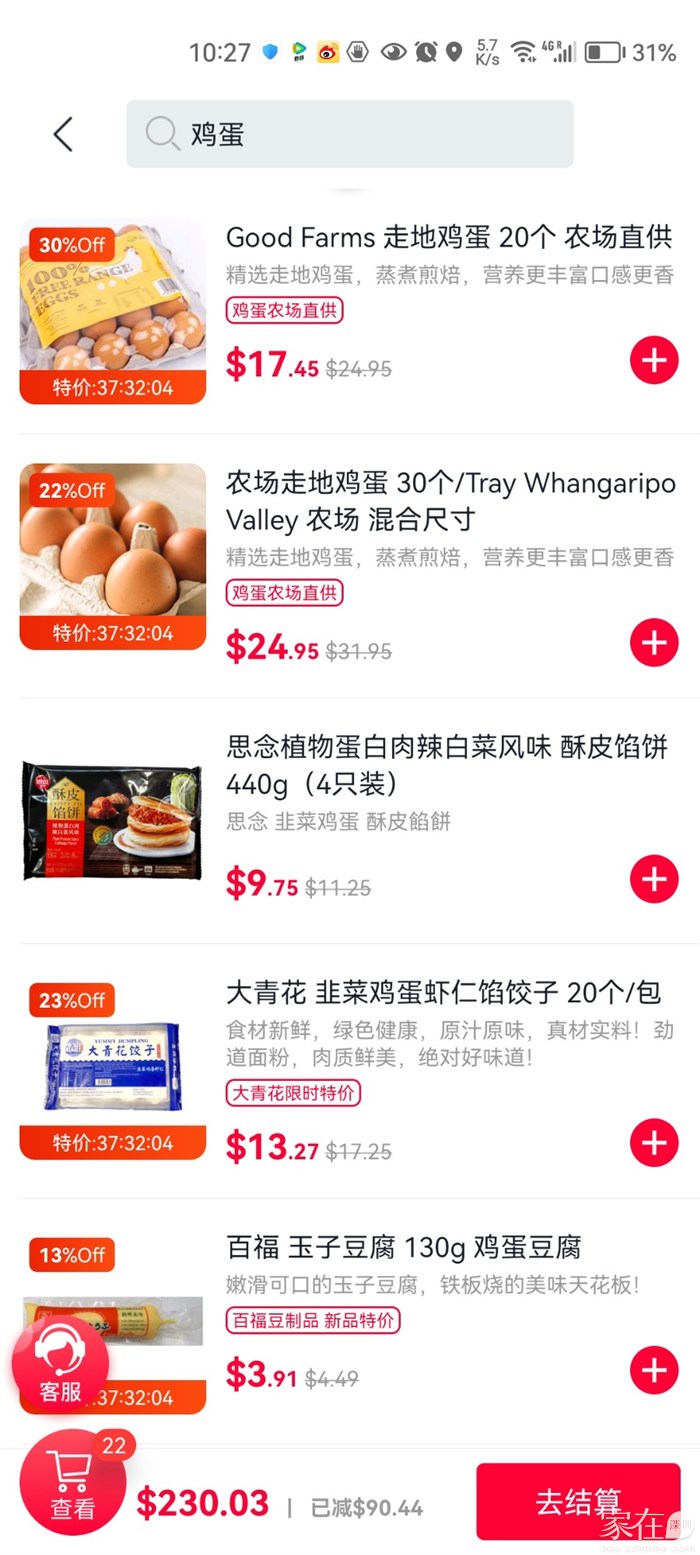Open 百福 玉子豆腐 鸡蛋豆腐 product
The image size is (700, 1555).
tap(403, 1248)
